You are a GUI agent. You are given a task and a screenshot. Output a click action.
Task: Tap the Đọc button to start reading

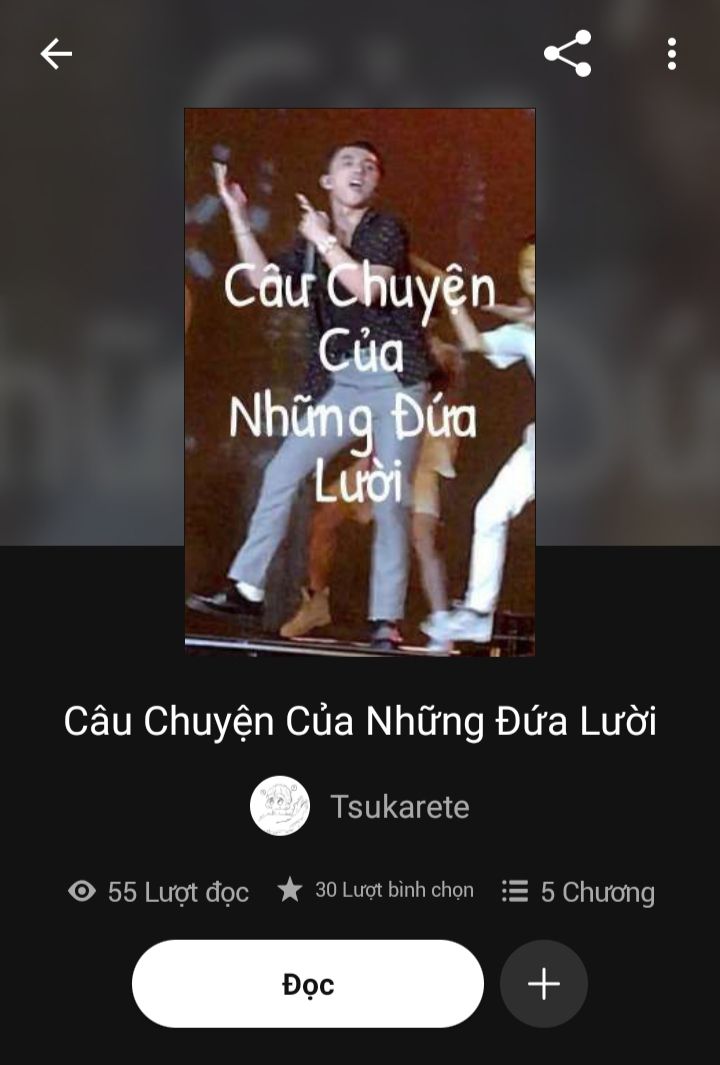point(308,984)
